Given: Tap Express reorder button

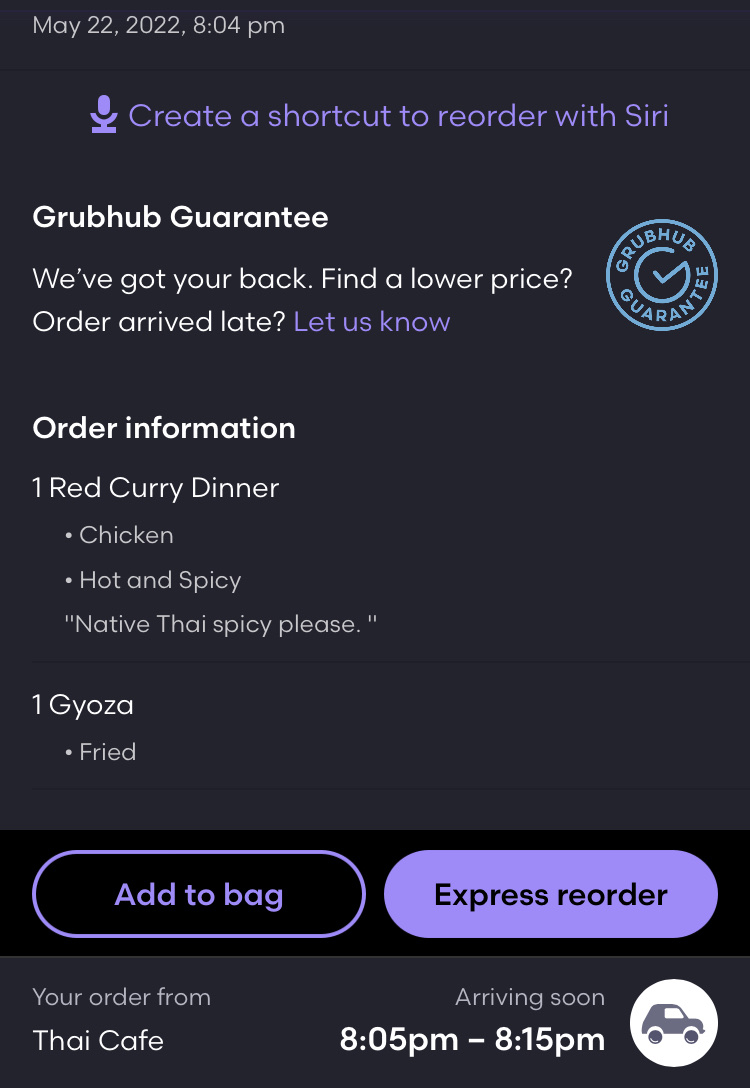Looking at the screenshot, I should pos(550,894).
